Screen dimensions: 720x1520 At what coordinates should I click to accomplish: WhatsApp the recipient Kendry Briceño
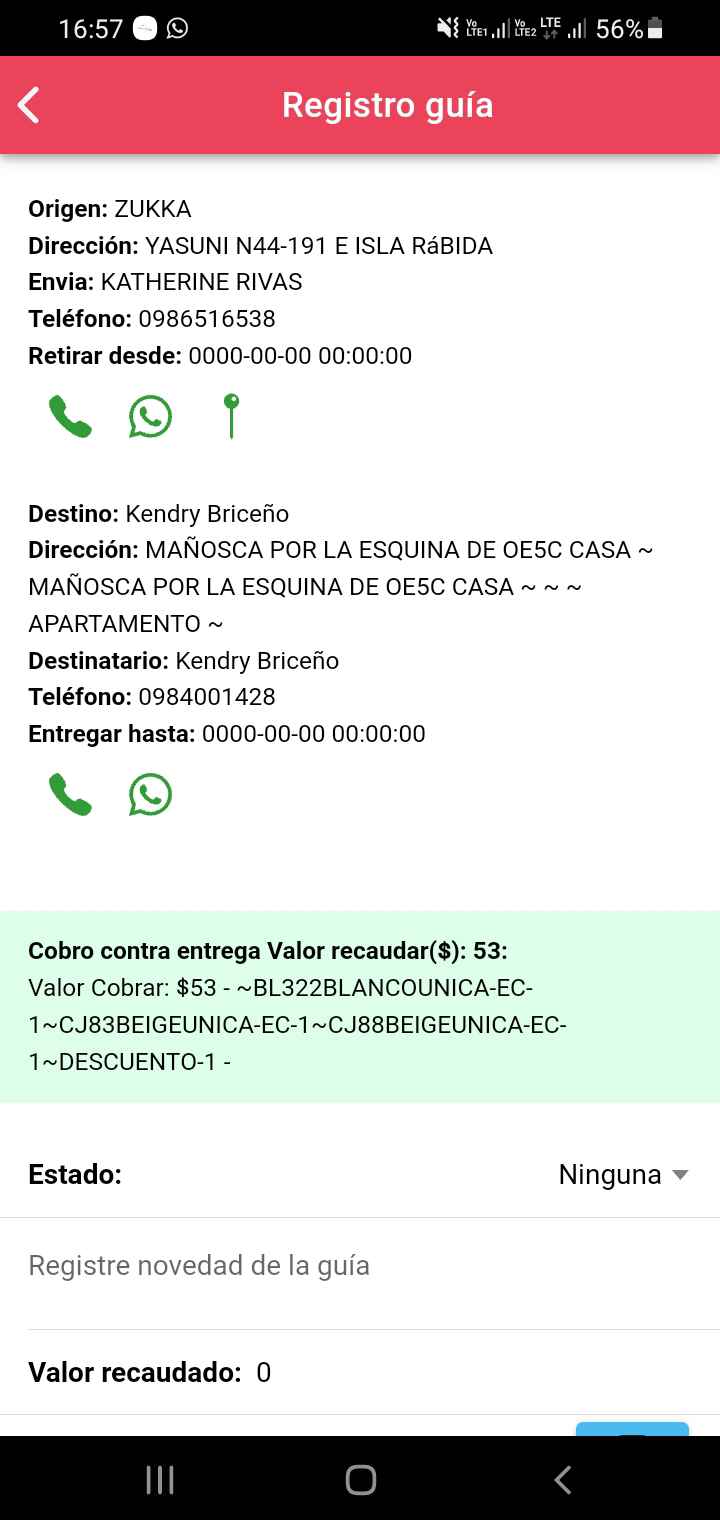pyautogui.click(x=150, y=795)
